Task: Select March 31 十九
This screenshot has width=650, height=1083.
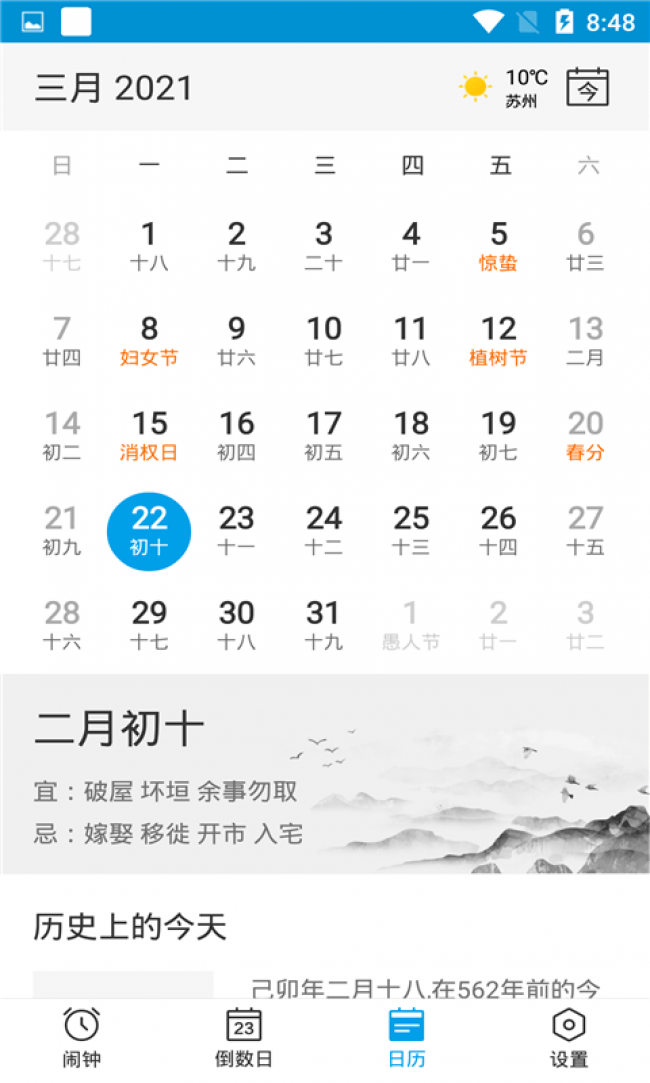Action: (x=324, y=625)
